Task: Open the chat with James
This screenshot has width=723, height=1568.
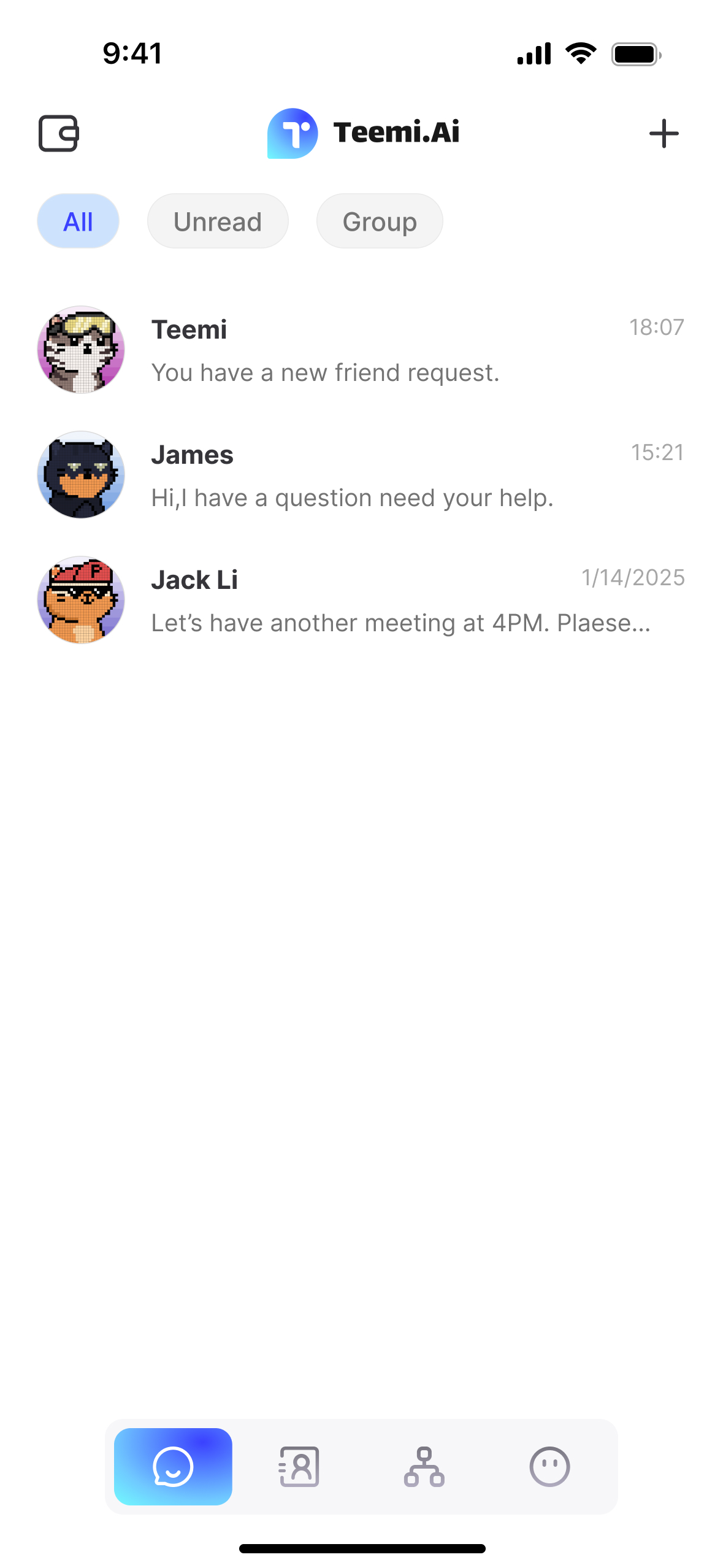Action: point(361,475)
